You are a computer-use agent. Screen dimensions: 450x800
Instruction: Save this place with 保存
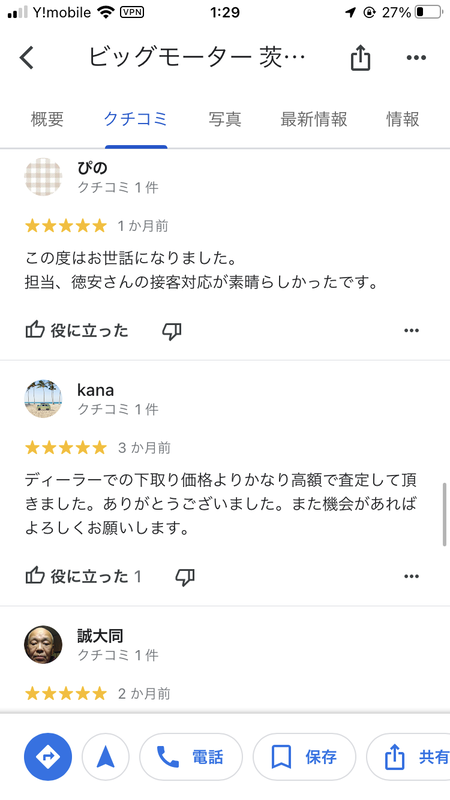tap(304, 757)
